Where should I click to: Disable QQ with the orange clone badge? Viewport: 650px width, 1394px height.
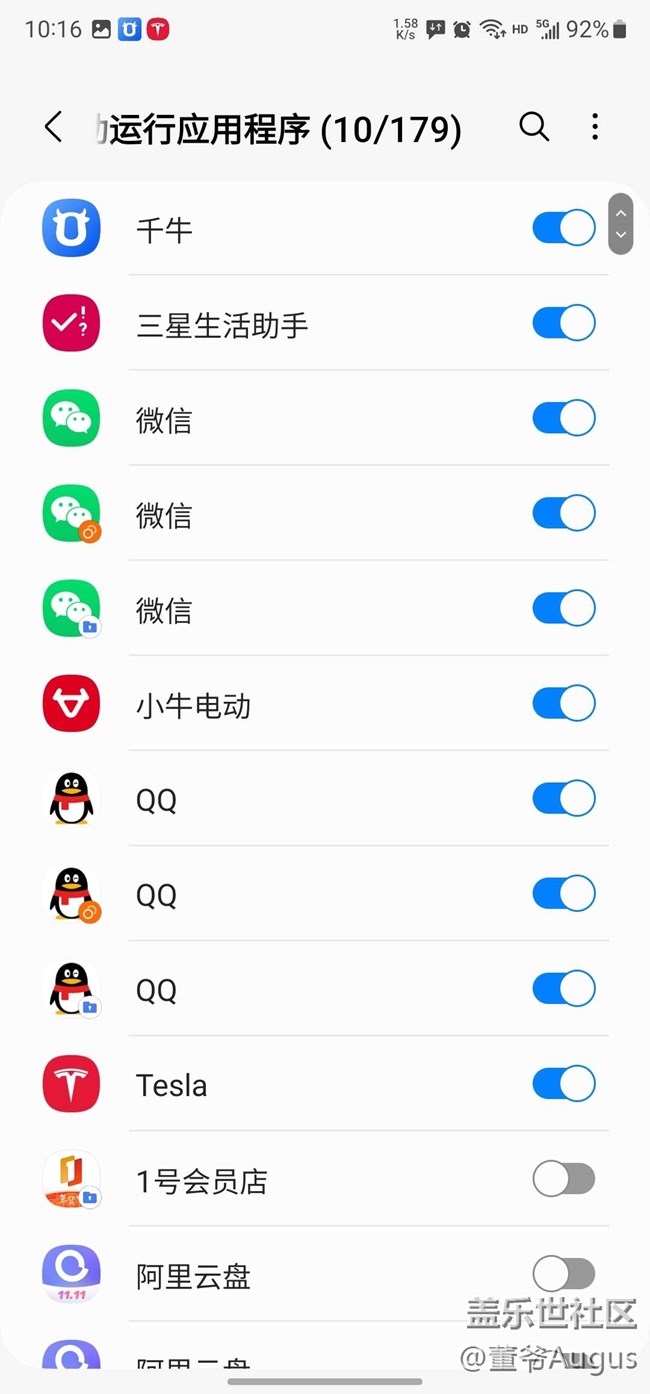point(563,893)
